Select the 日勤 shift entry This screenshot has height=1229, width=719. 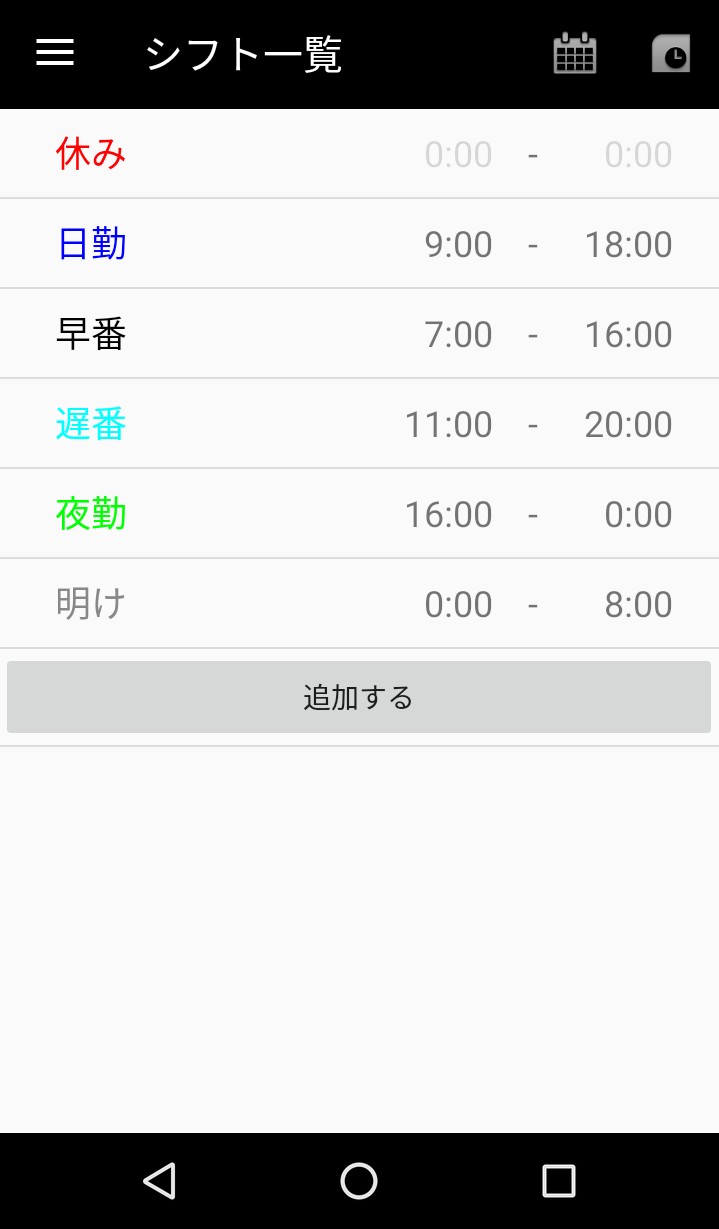pos(359,244)
